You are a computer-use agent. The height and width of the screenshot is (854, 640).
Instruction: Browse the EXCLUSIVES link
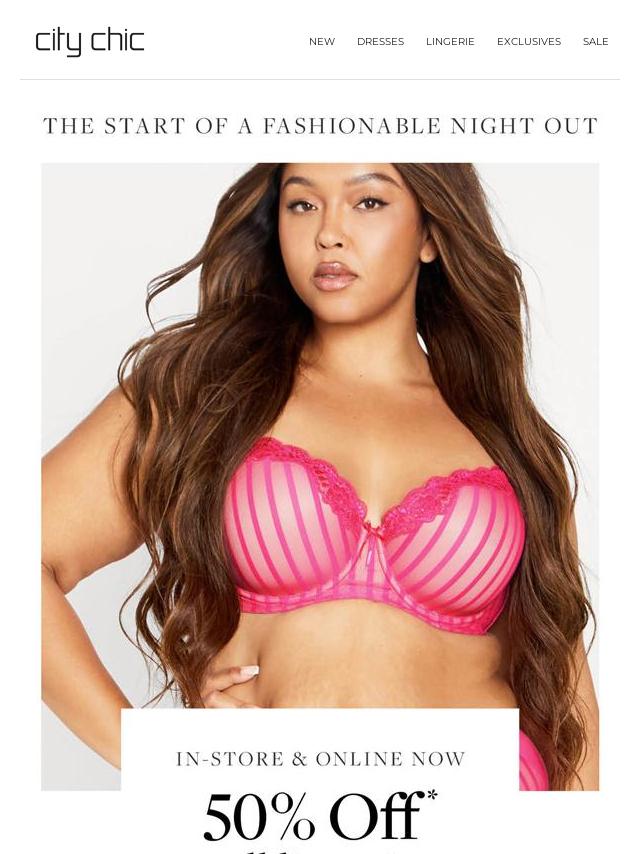[528, 42]
